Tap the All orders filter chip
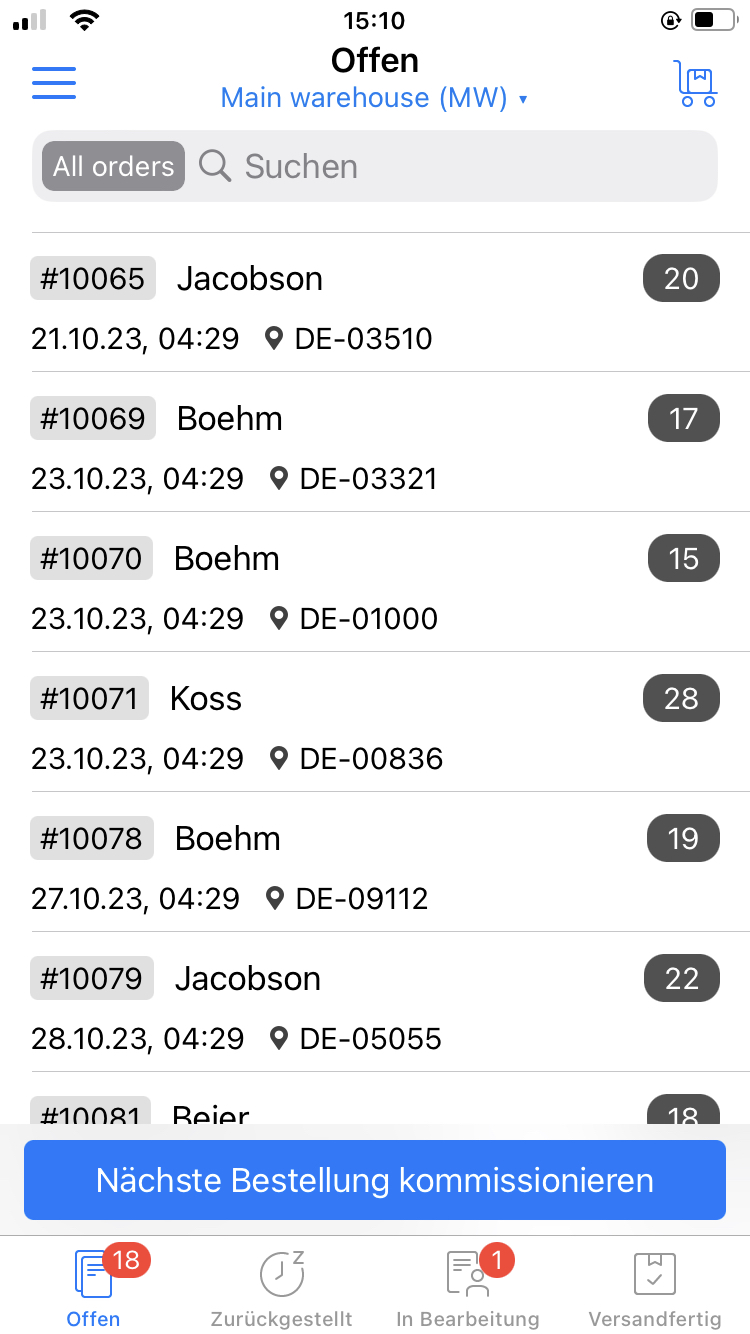The height and width of the screenshot is (1334, 750). (113, 166)
